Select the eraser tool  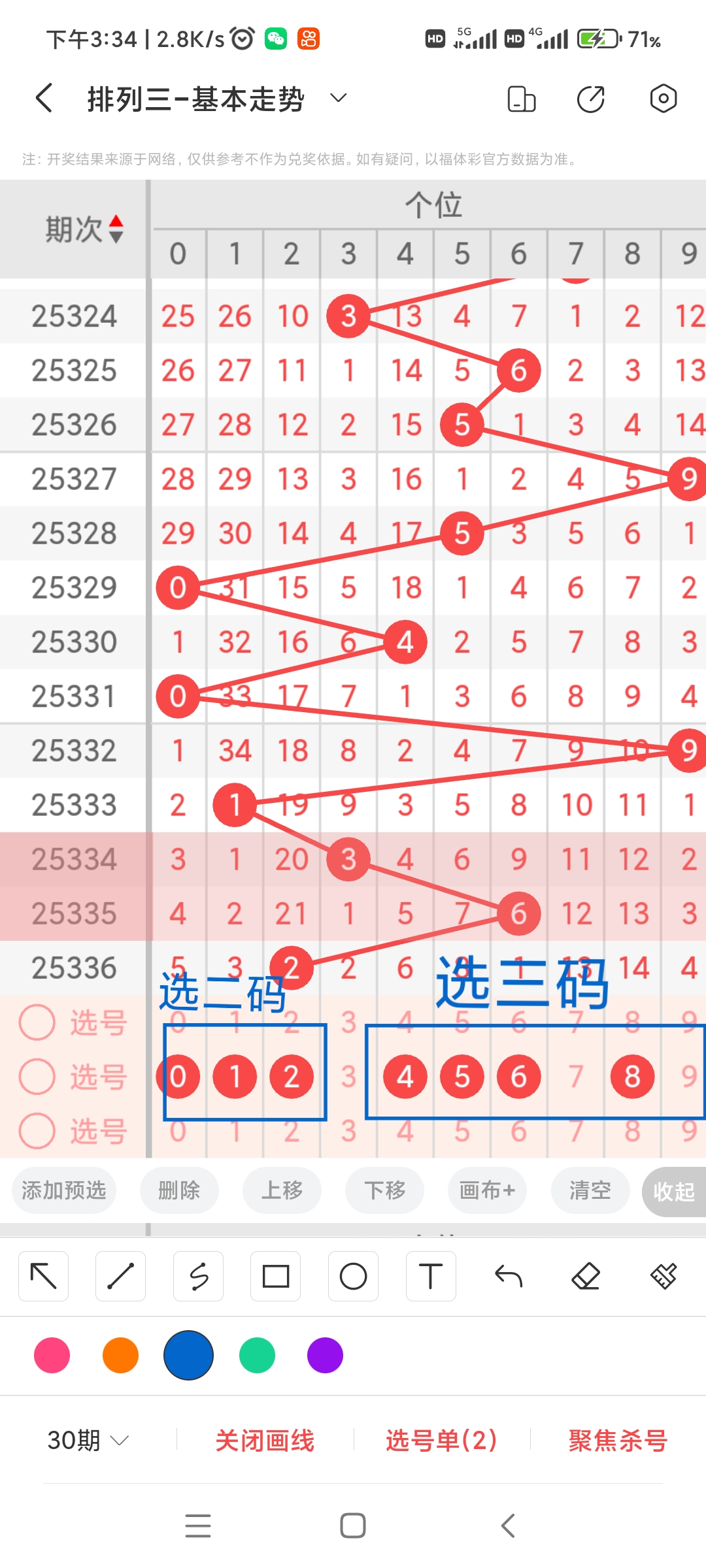click(x=586, y=1275)
